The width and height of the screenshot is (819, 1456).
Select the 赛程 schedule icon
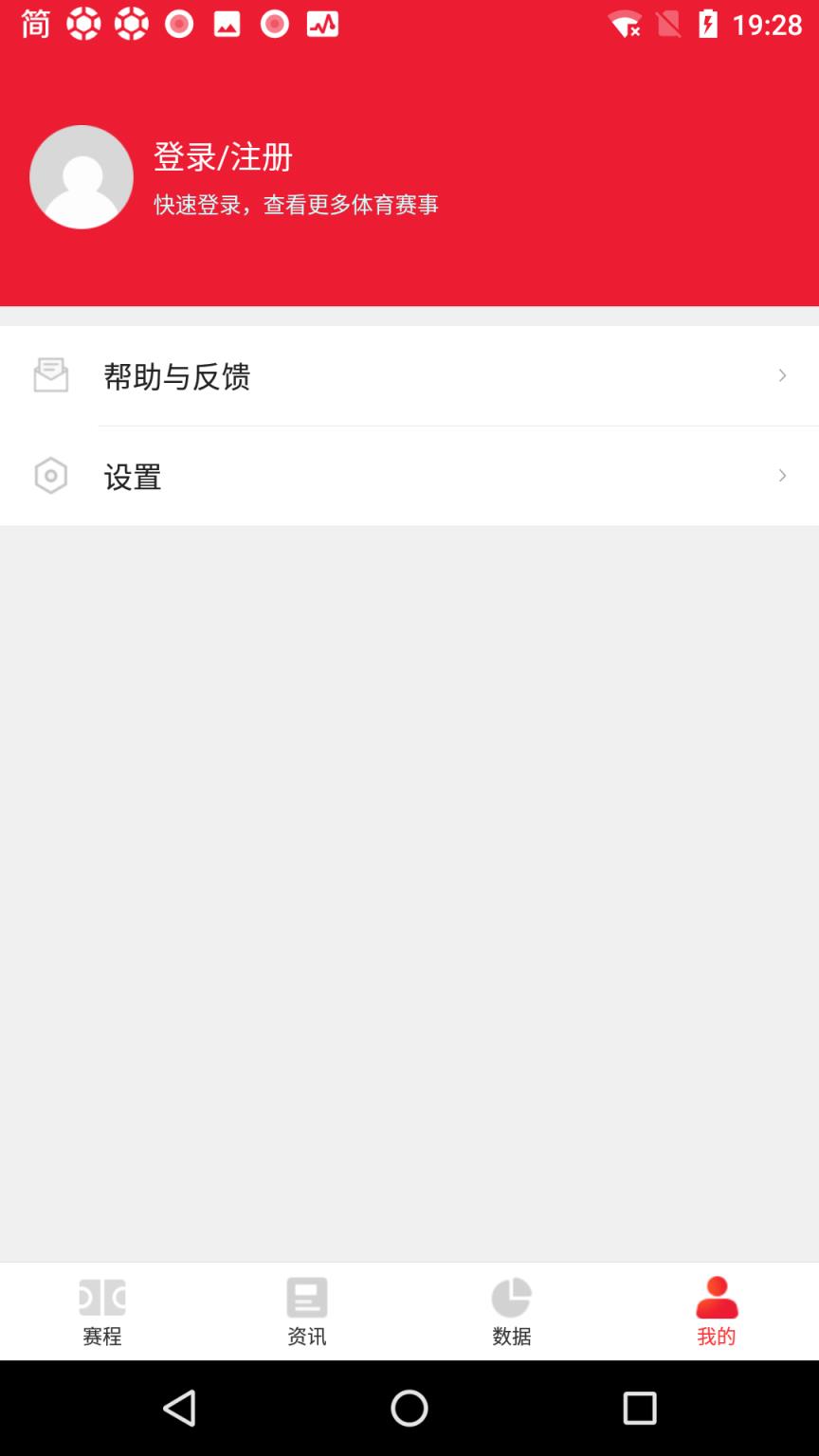tap(101, 1297)
